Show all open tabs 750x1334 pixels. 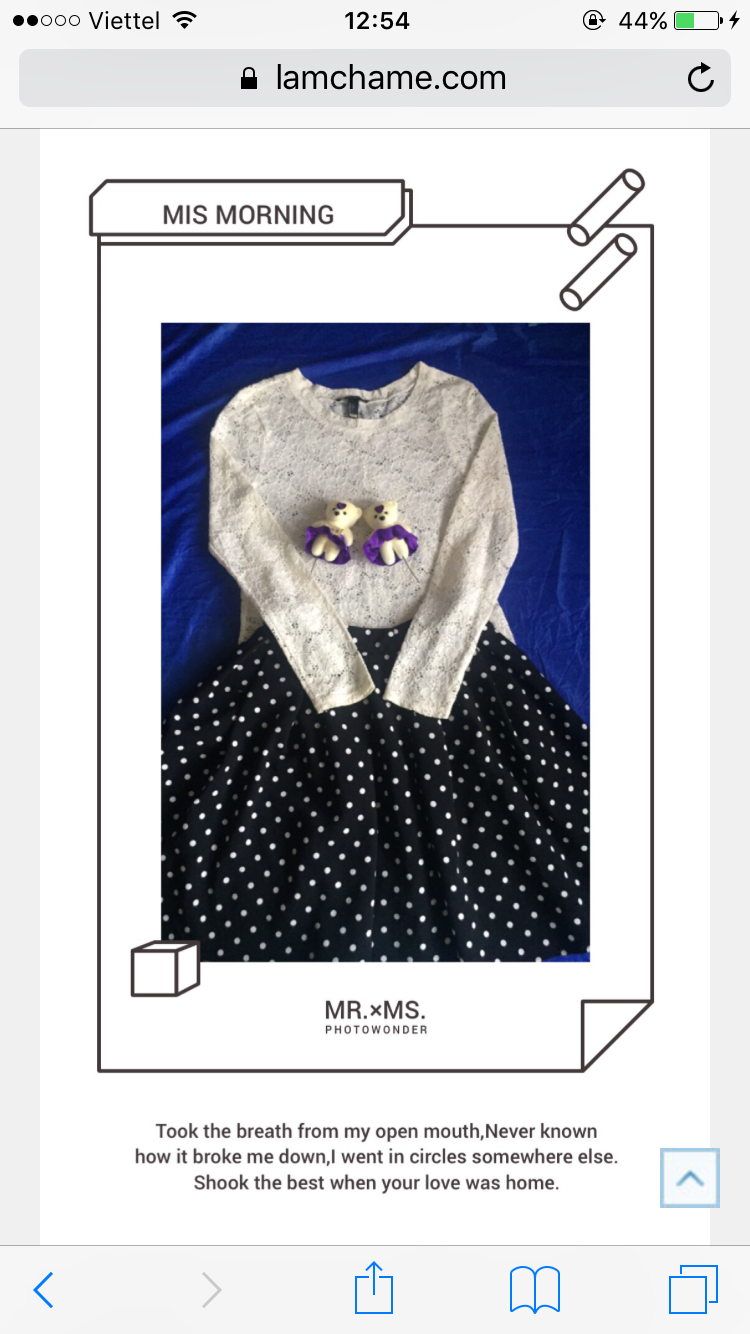(x=692, y=1290)
